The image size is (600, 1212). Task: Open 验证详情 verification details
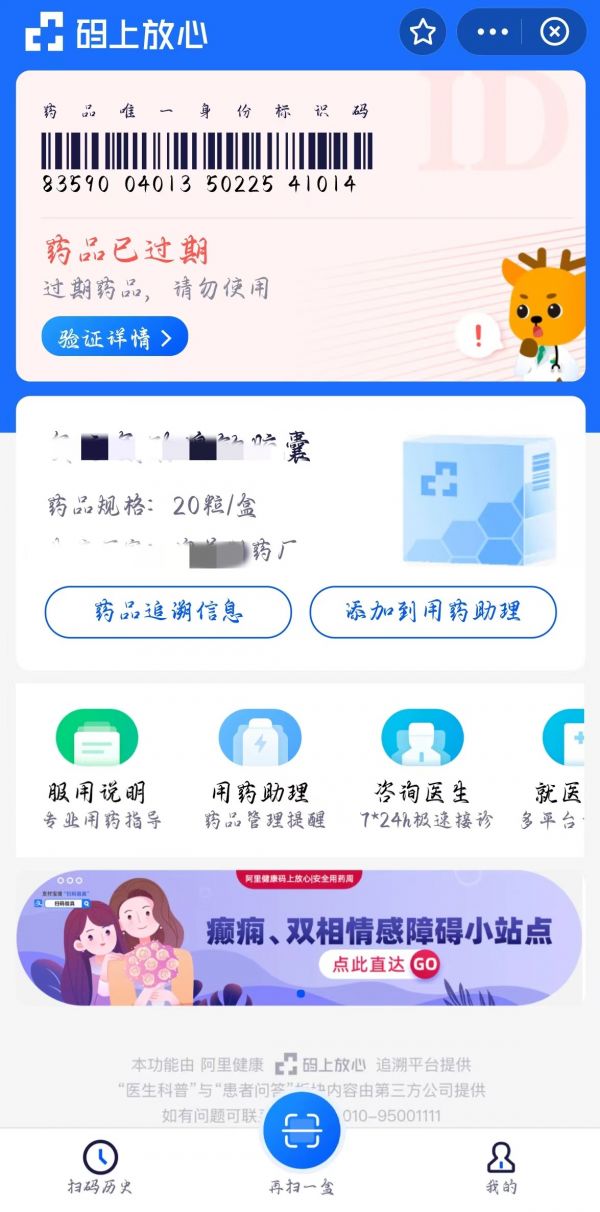pyautogui.click(x=114, y=338)
